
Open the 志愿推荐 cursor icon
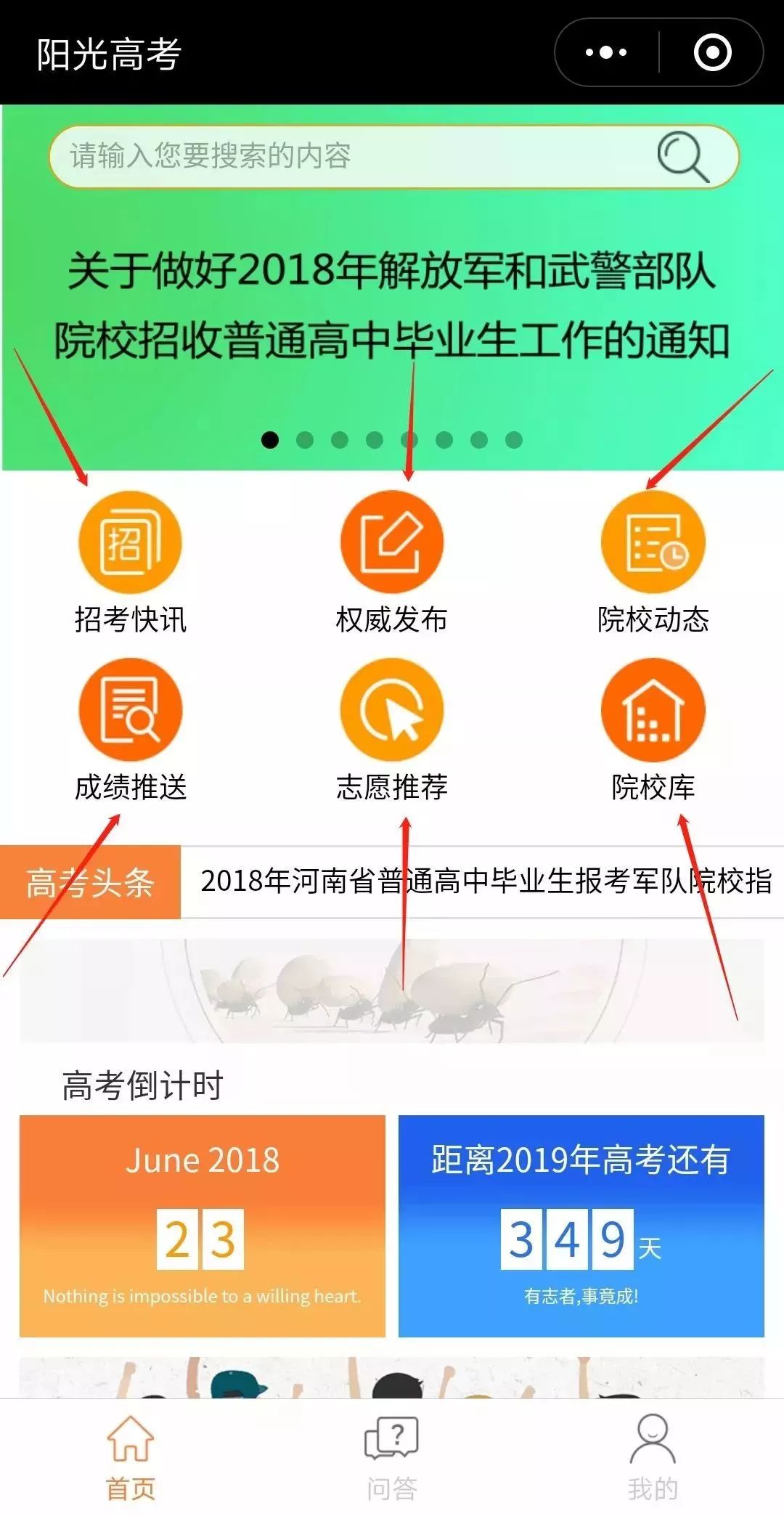[391, 710]
